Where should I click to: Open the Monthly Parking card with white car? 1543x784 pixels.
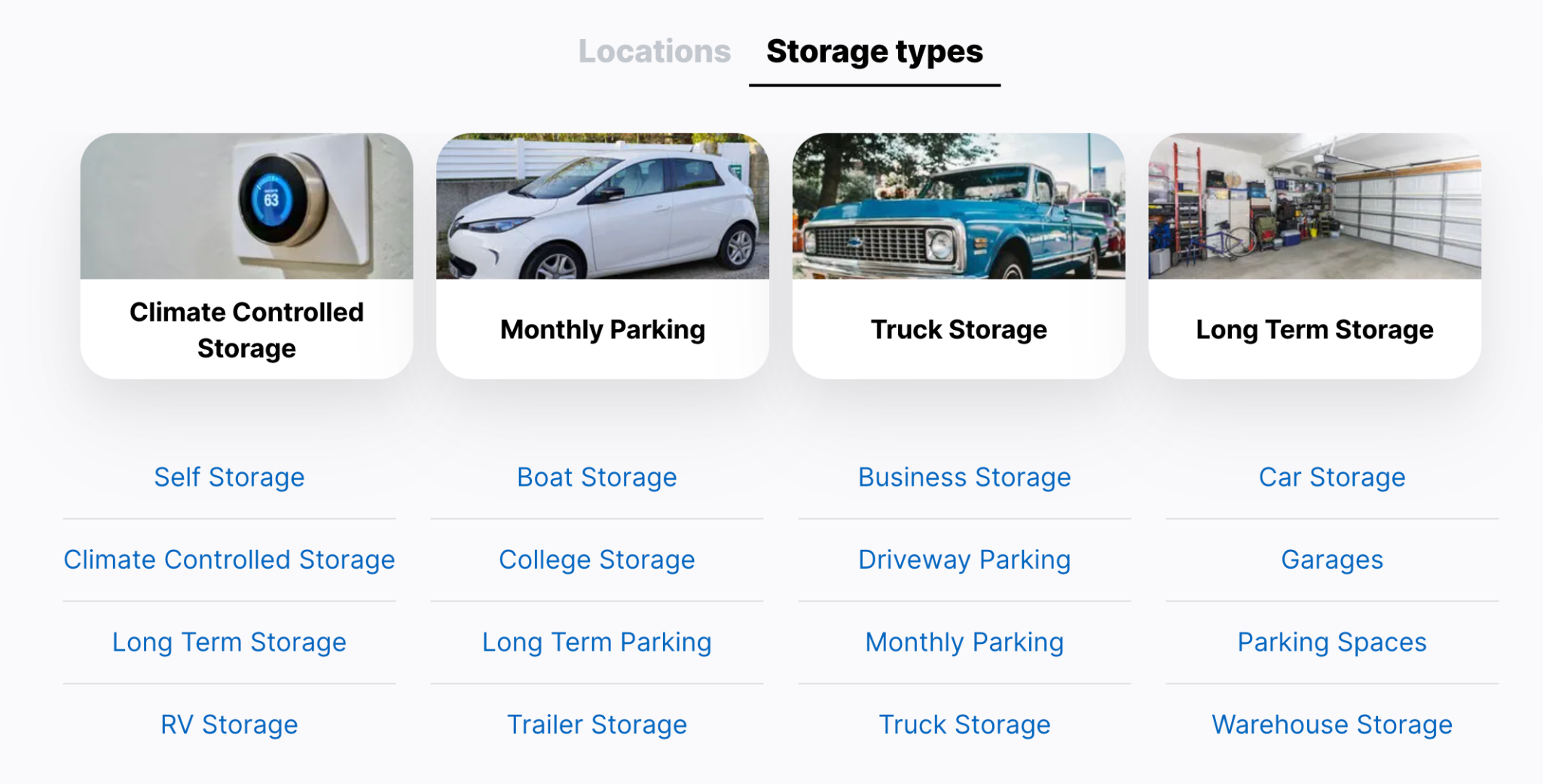click(x=602, y=255)
